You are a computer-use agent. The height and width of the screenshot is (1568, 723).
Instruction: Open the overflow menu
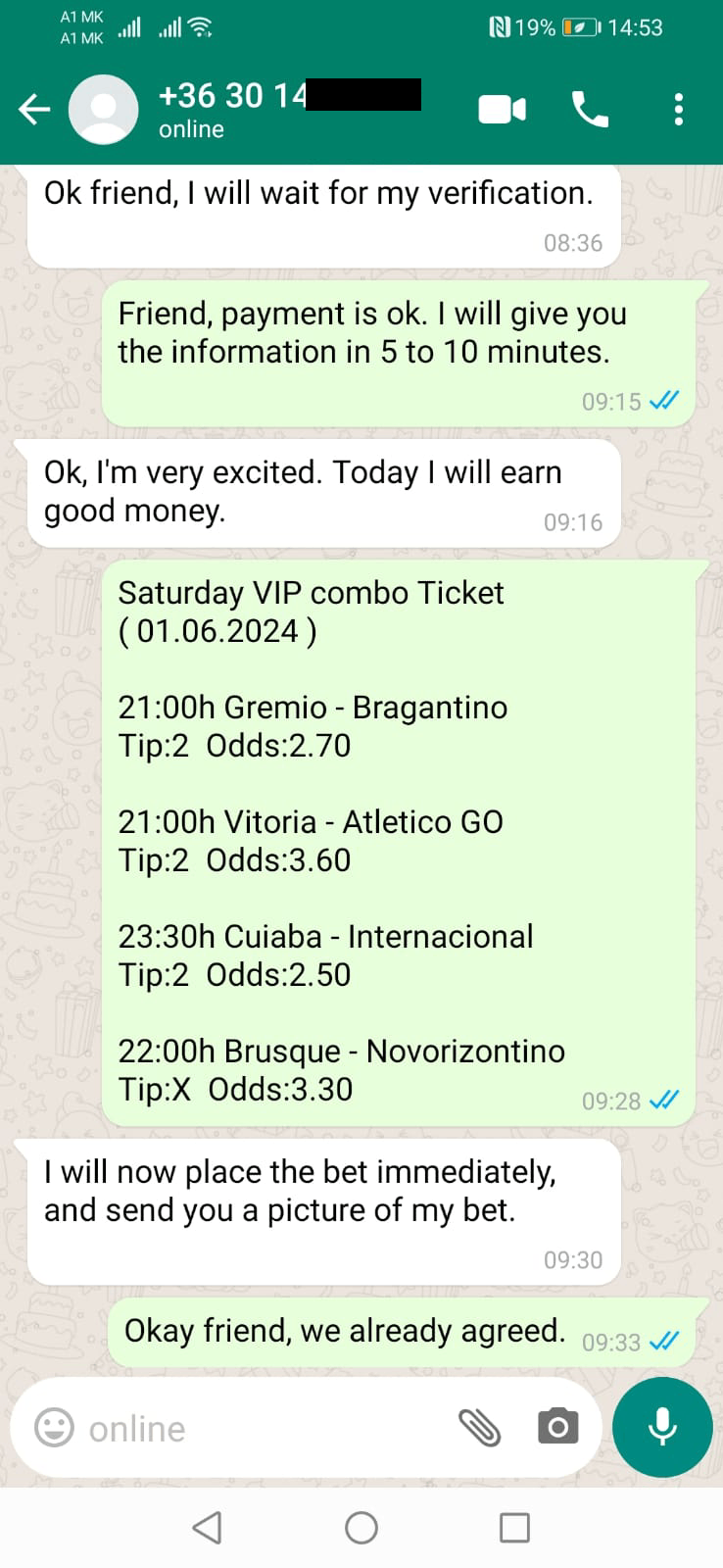coord(678,110)
